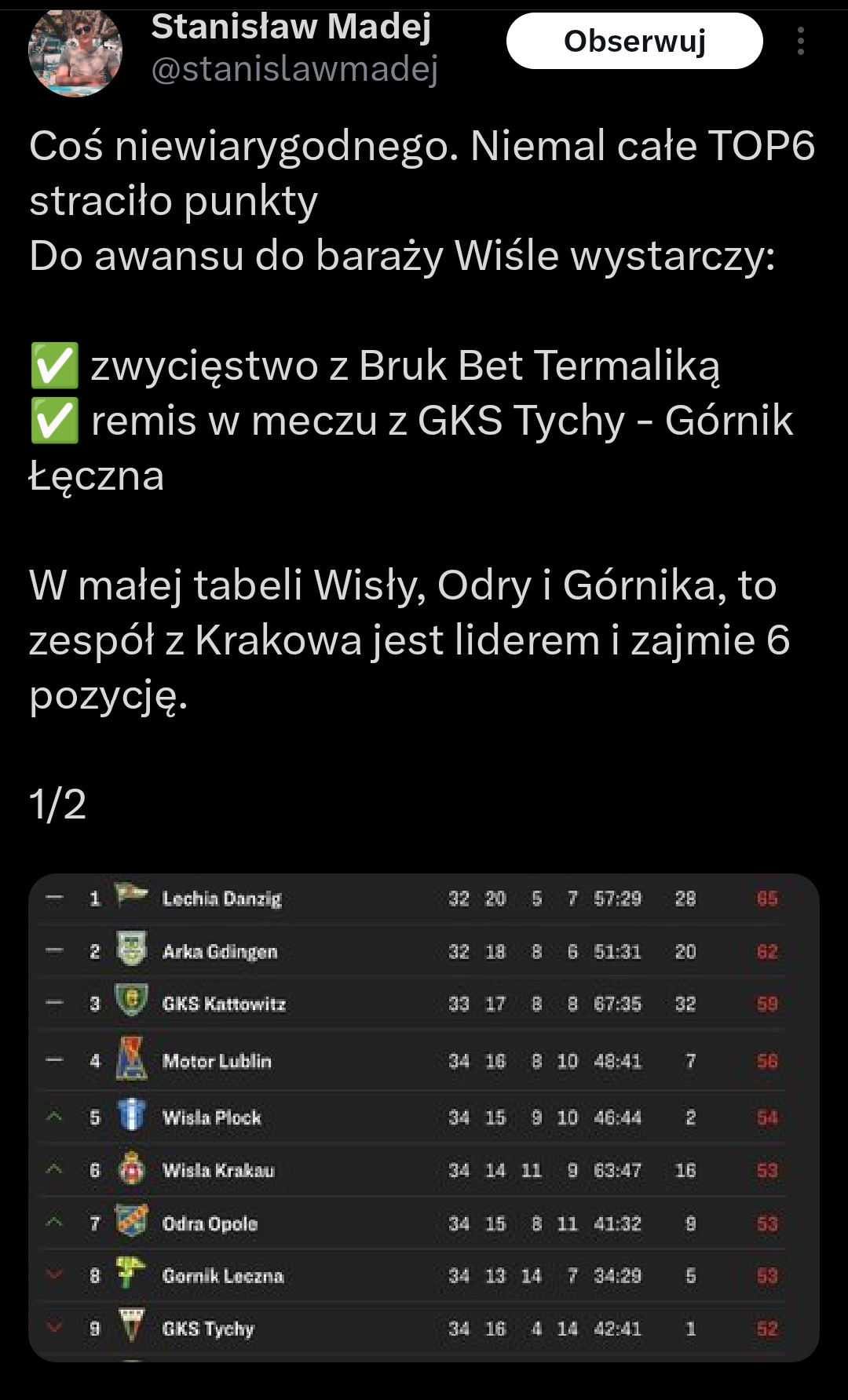Open Stanisław Madej's profile picture
This screenshot has height=1400, width=848.
click(75, 51)
